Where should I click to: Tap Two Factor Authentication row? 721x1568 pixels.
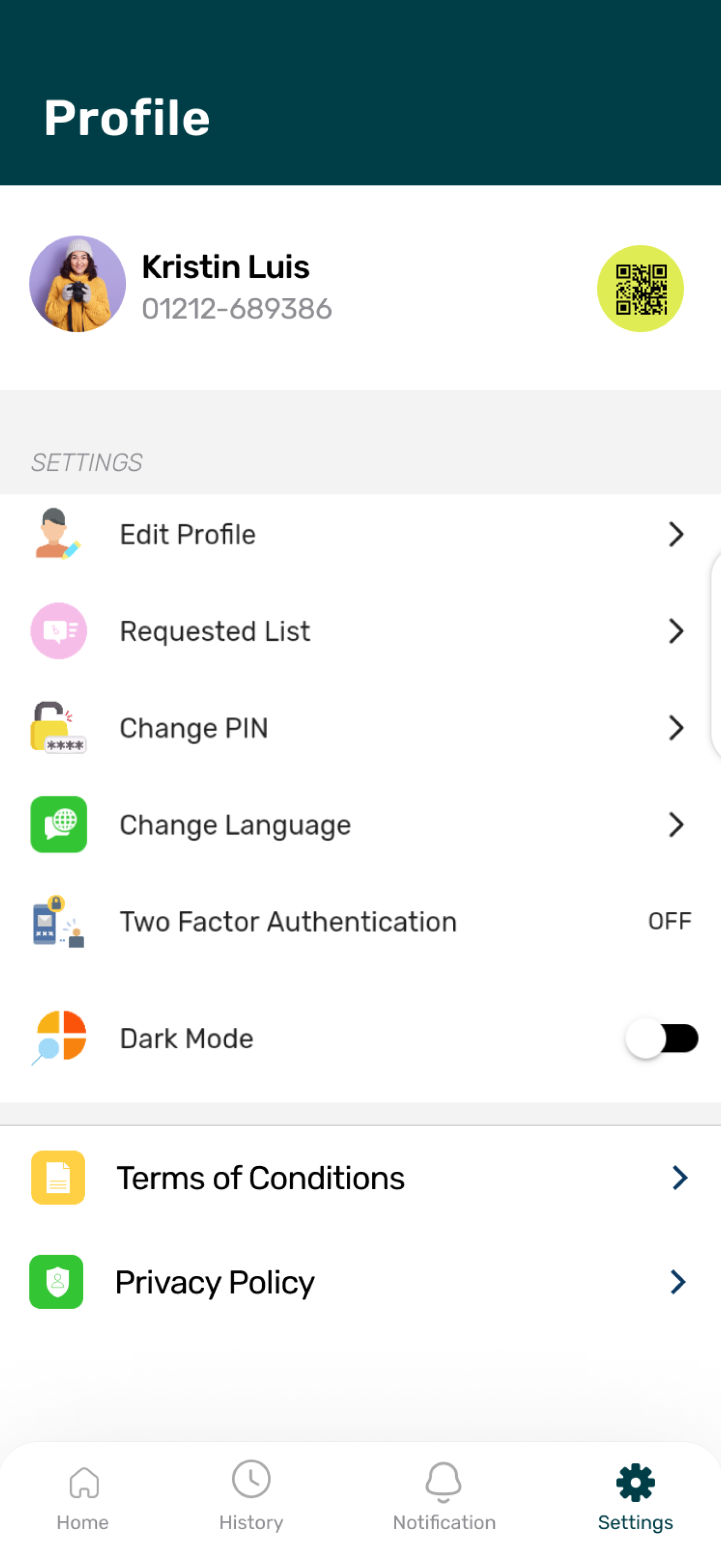(x=359, y=922)
